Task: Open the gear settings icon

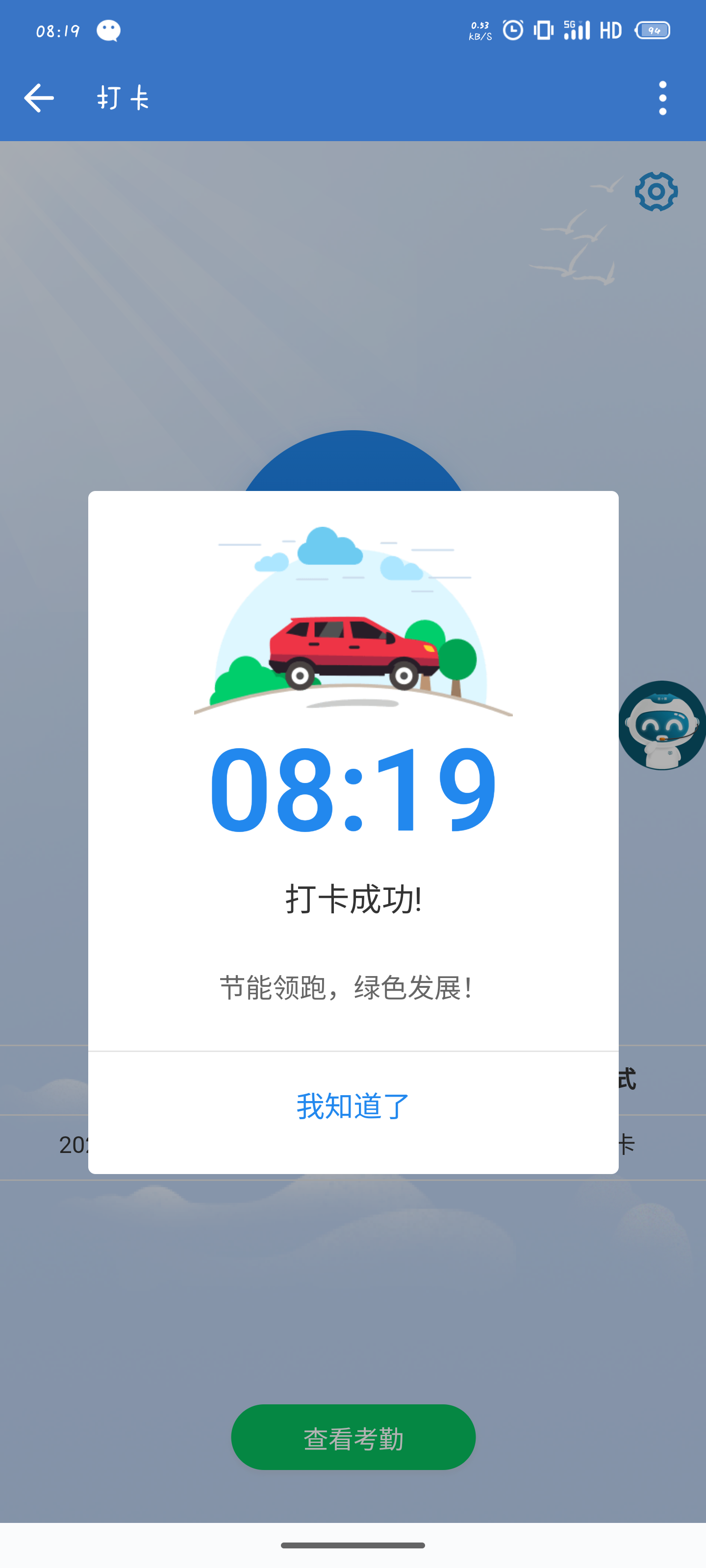Action: click(x=656, y=191)
